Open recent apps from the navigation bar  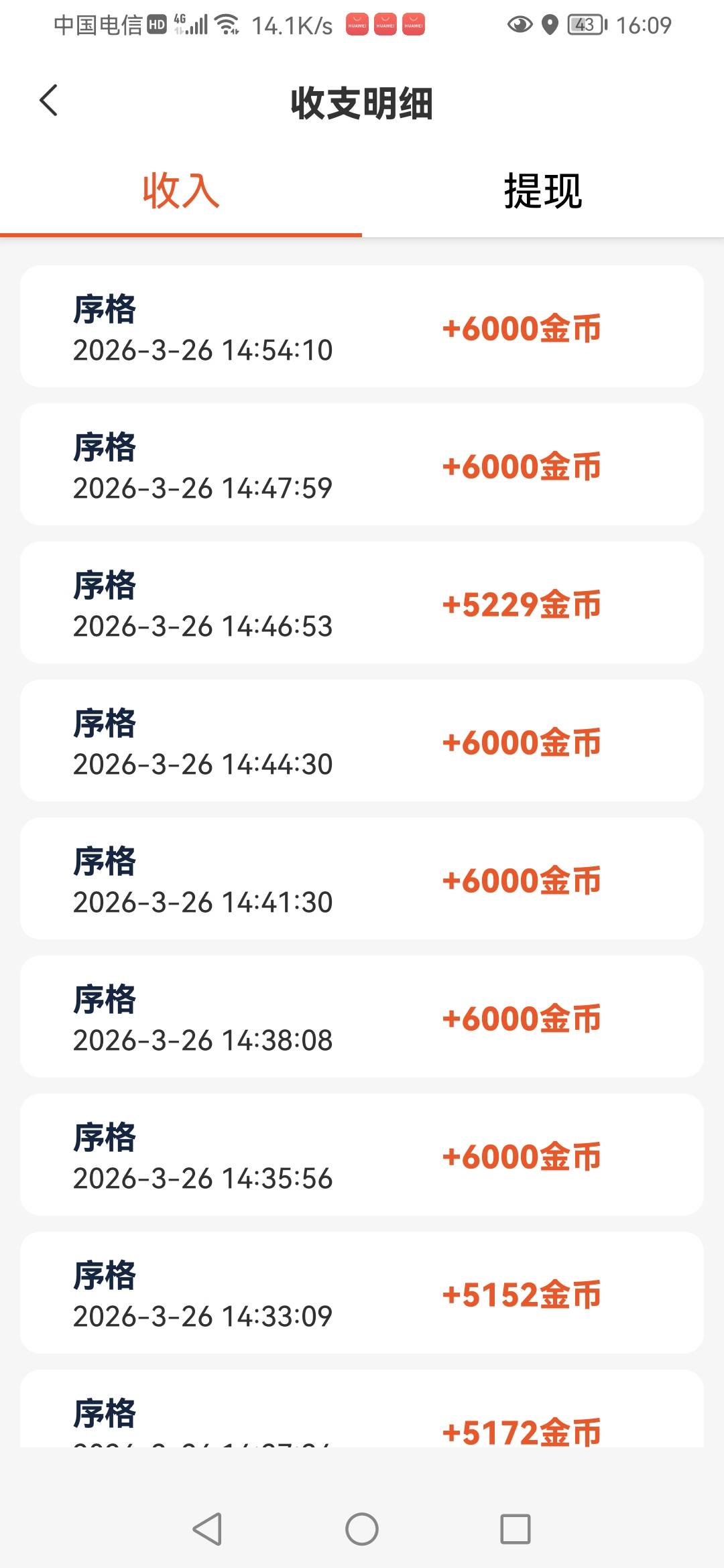click(516, 1529)
